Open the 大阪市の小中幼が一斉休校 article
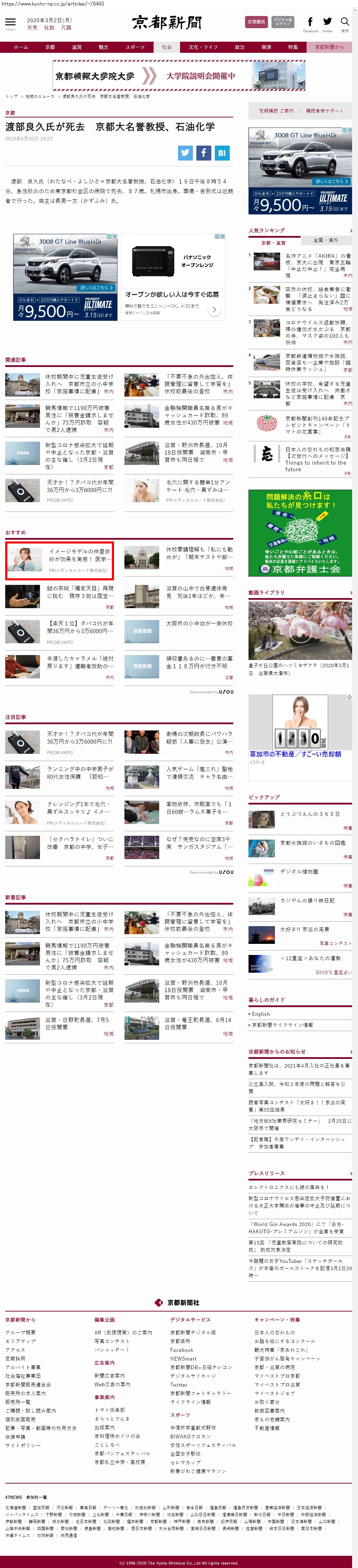 coord(198,623)
